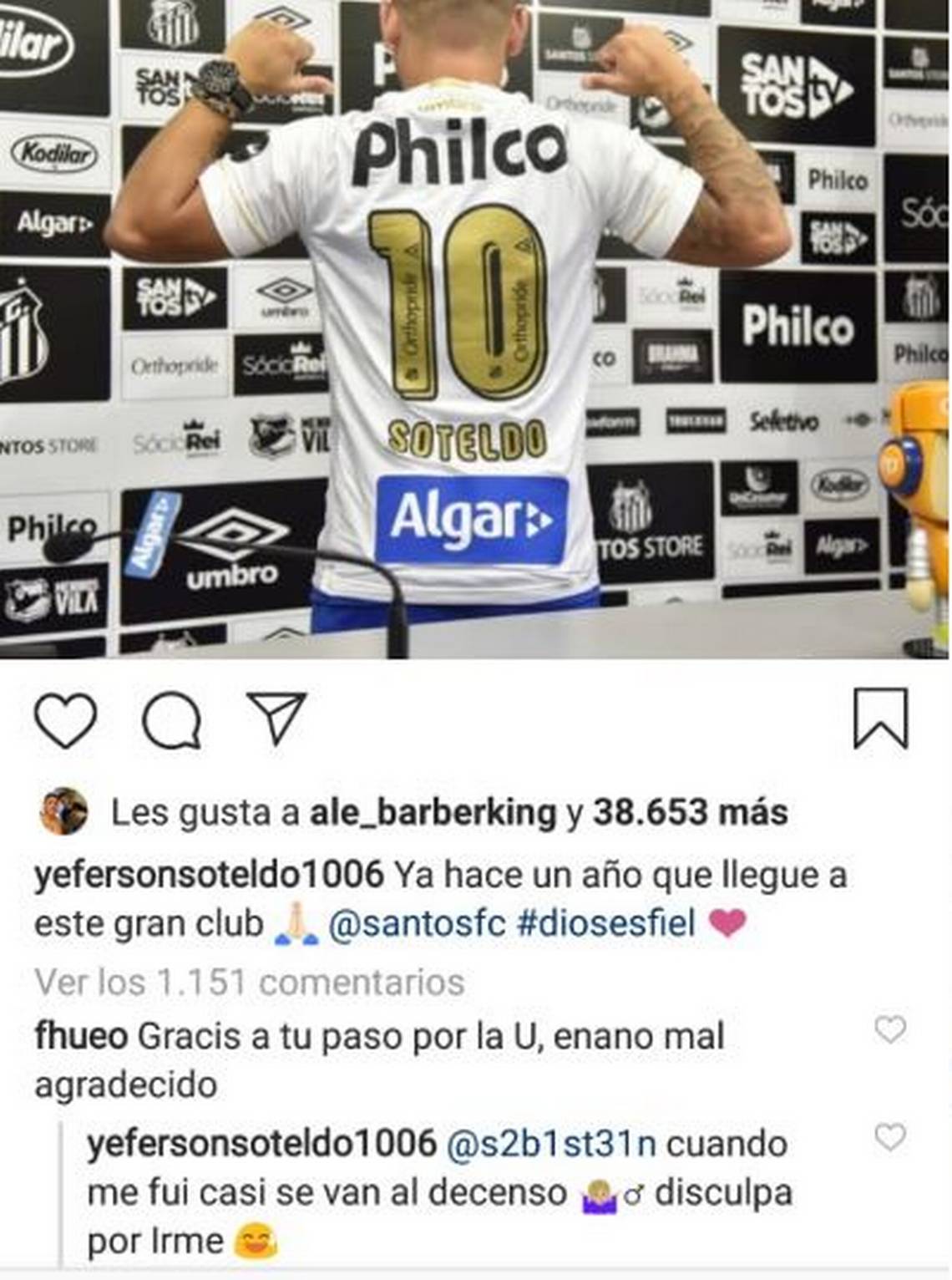Open yefersonsoteldo1006 profile from caption
The image size is (952, 1280).
tap(208, 876)
